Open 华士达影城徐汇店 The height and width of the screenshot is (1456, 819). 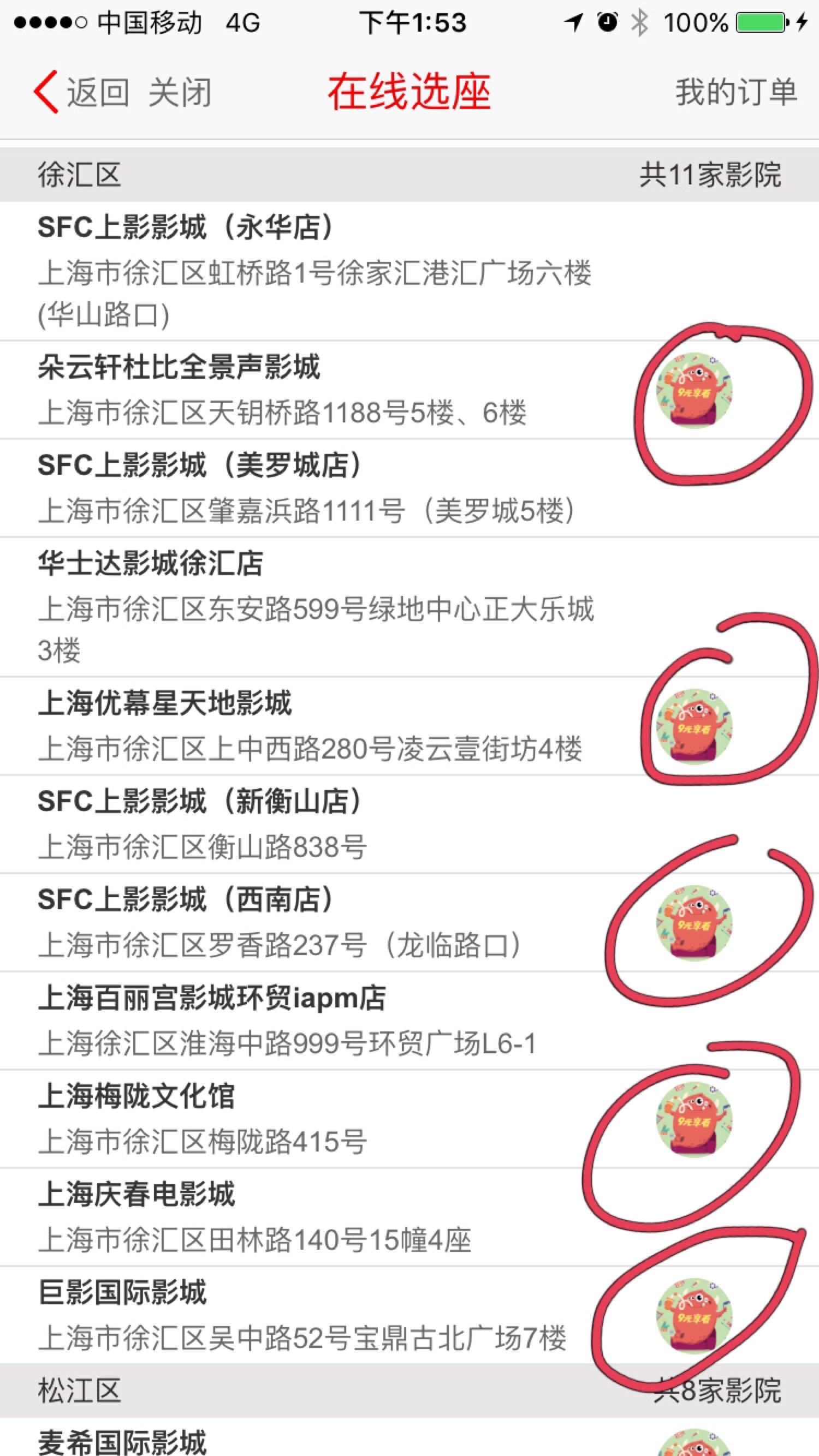tap(410, 607)
